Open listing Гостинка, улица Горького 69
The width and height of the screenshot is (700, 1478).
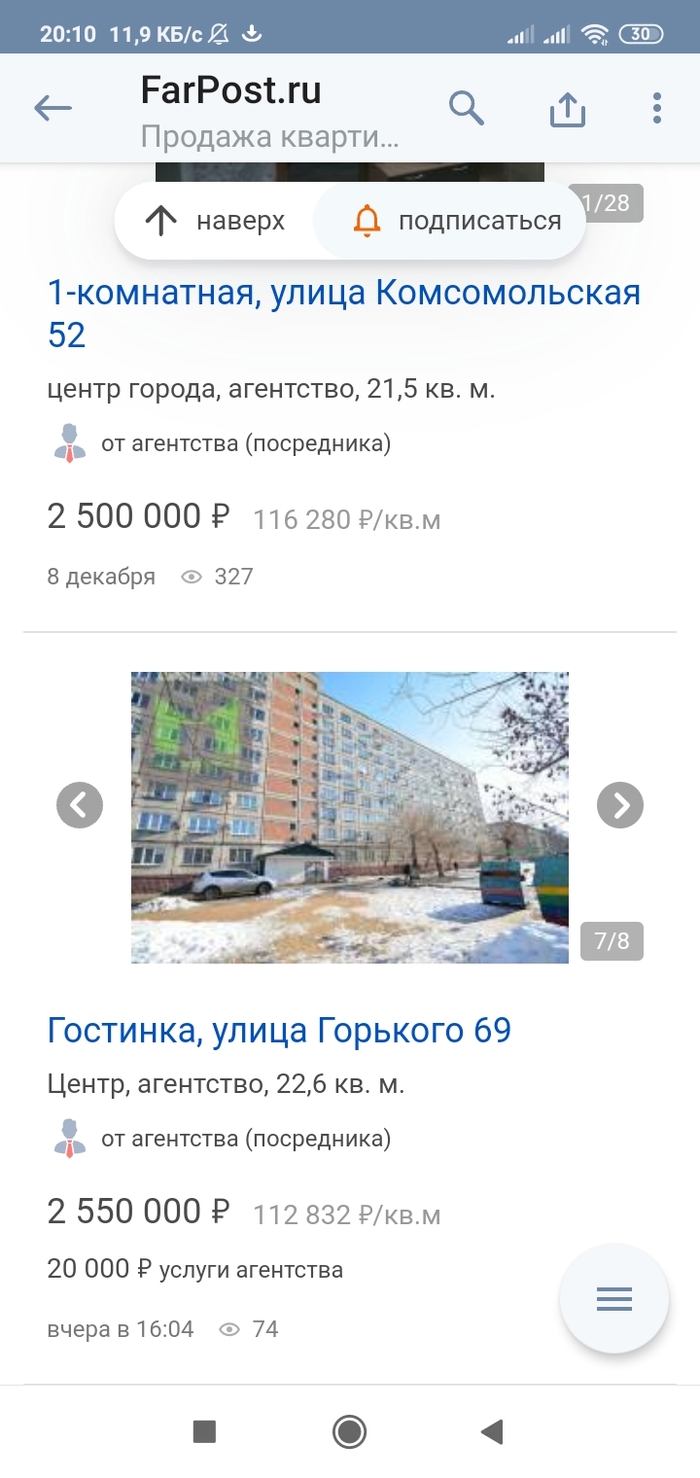279,1030
